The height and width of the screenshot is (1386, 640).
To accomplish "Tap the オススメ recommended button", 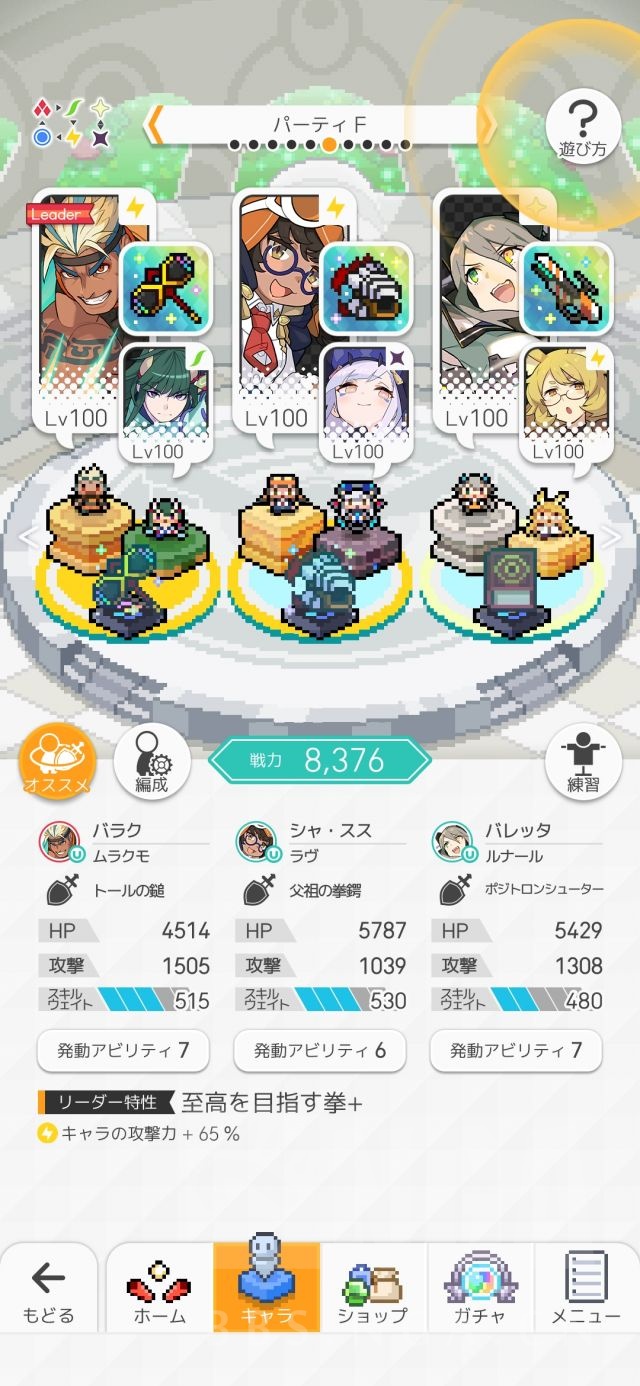I will (58, 762).
